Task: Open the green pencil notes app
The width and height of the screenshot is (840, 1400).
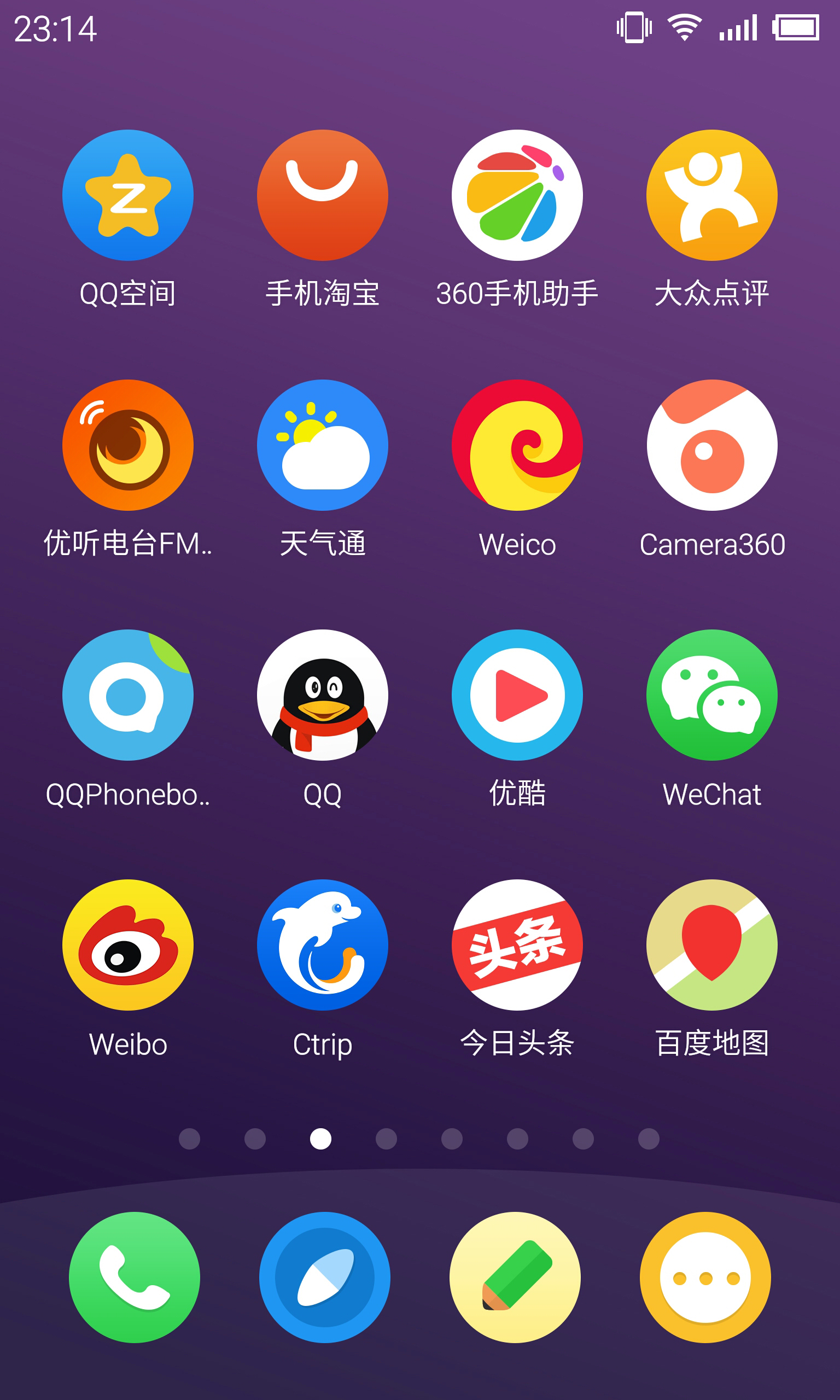Action: pyautogui.click(x=515, y=1277)
